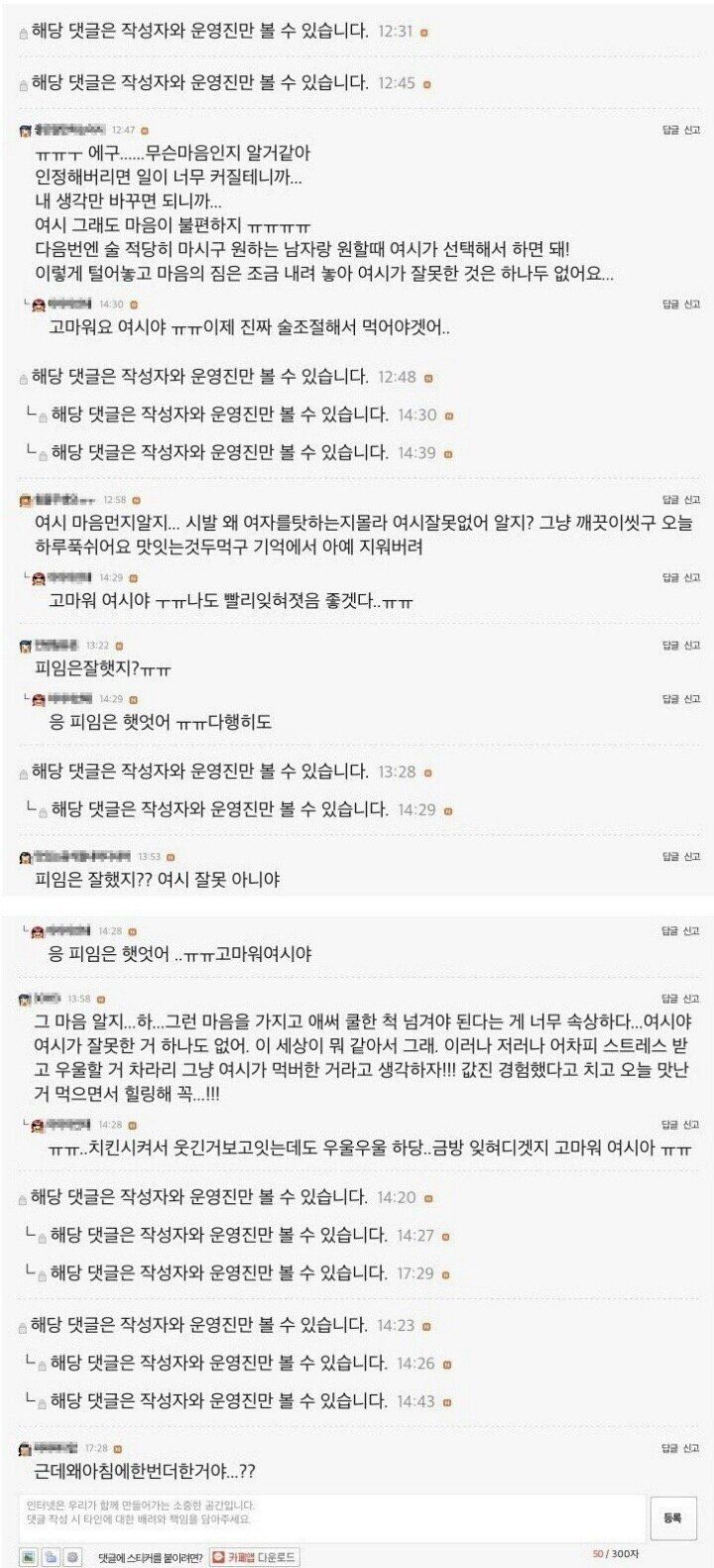Tap 답글 on the 근데왜아침에한번더한거야 comment
Screen dimensions: 714x1568
click(x=670, y=1450)
